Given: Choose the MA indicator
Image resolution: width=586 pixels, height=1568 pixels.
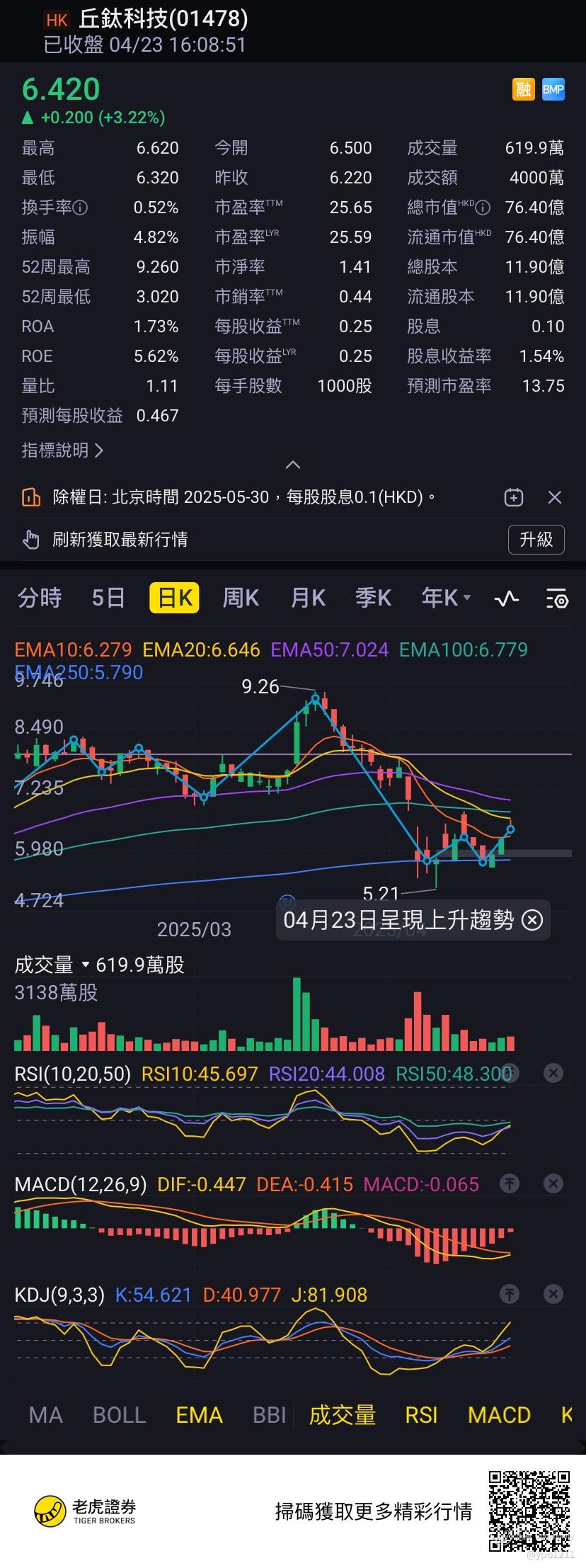Looking at the screenshot, I should point(45,1415).
